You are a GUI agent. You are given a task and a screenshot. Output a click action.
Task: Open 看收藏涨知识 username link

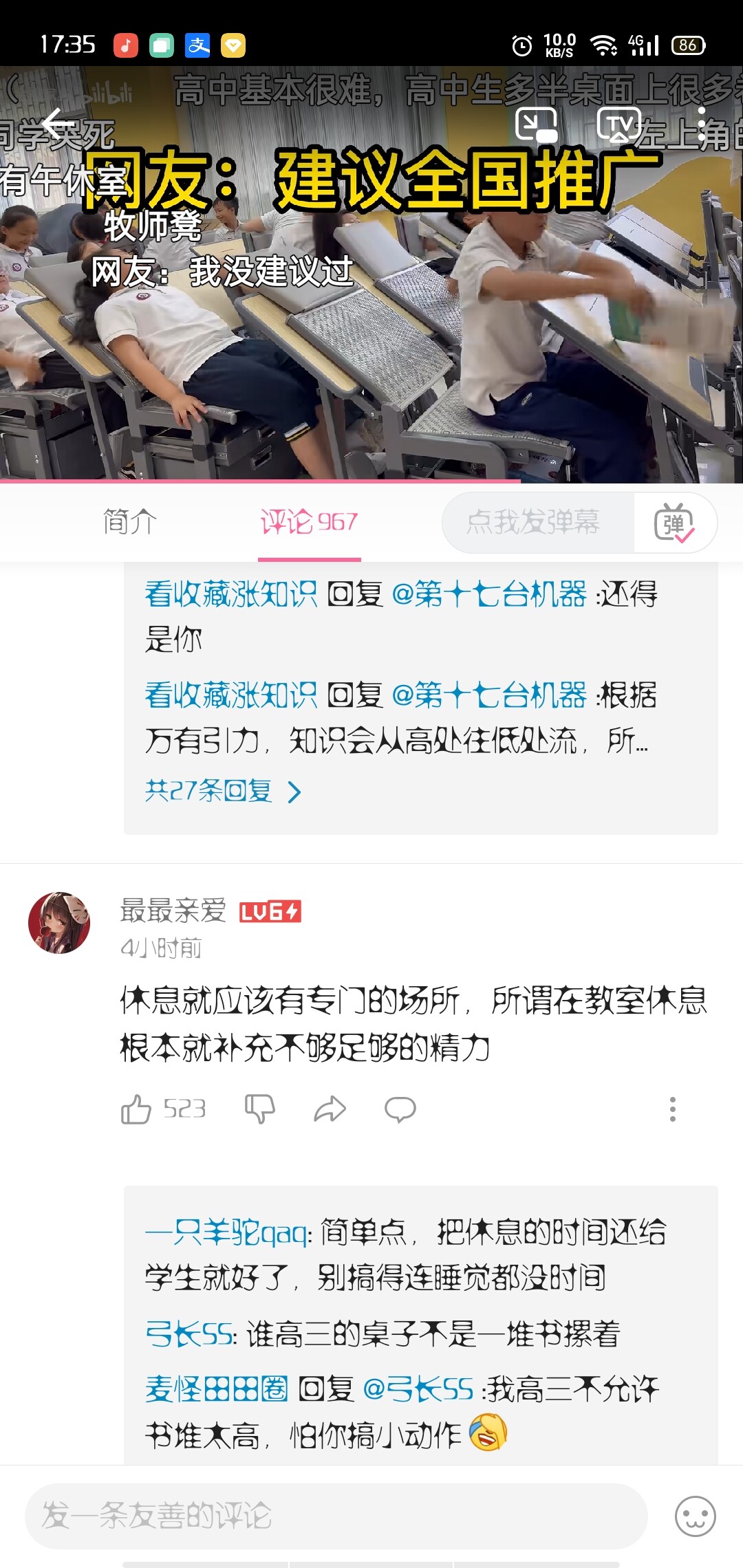coord(230,594)
